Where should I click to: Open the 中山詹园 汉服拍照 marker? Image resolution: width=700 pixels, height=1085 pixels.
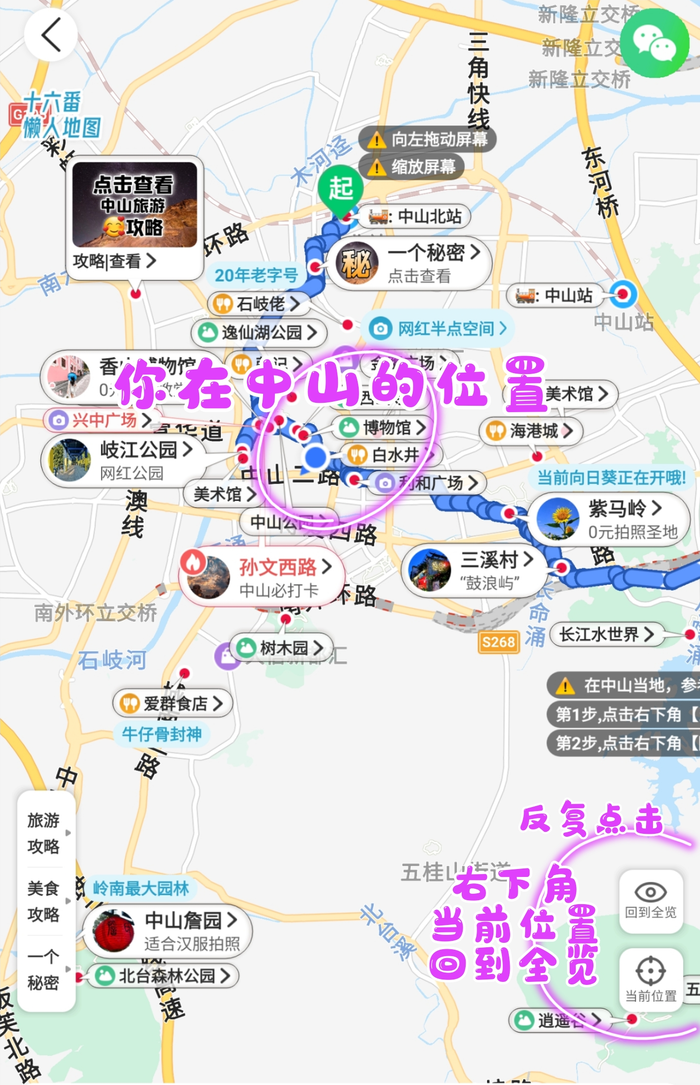click(x=167, y=930)
